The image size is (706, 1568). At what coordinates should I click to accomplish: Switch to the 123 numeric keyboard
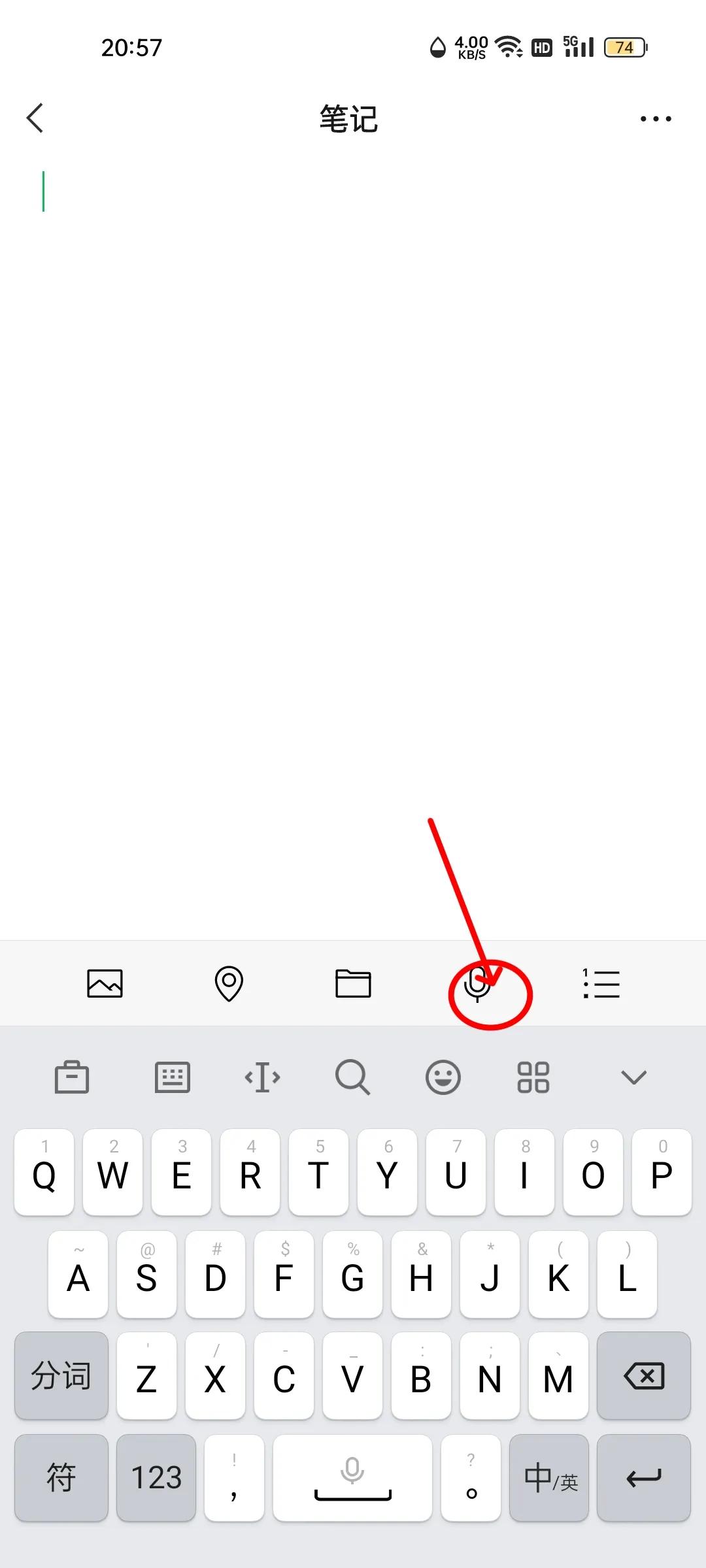click(156, 1478)
